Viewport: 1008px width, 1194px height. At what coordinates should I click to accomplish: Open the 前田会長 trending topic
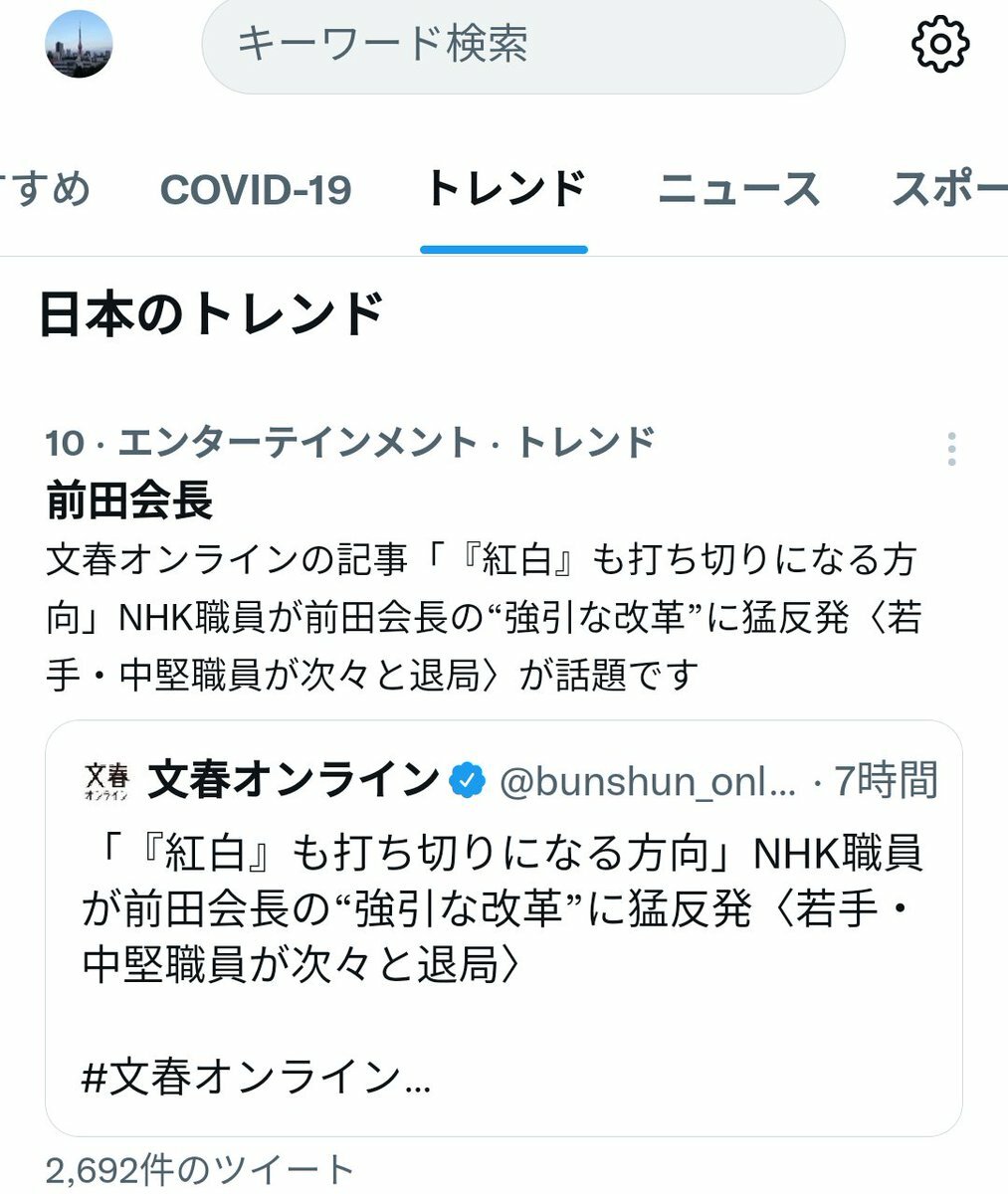tap(129, 500)
